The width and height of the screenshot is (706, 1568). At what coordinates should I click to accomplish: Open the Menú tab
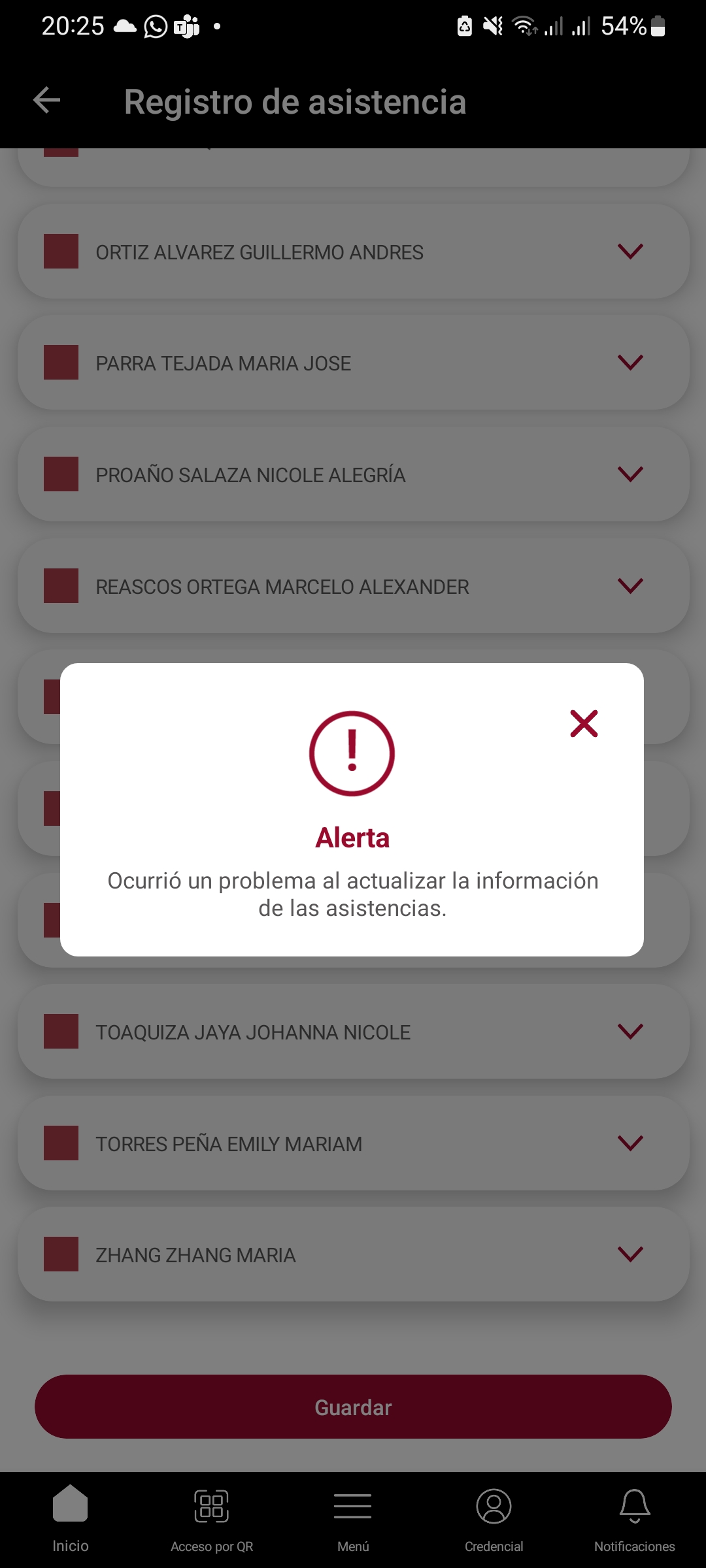click(353, 1517)
